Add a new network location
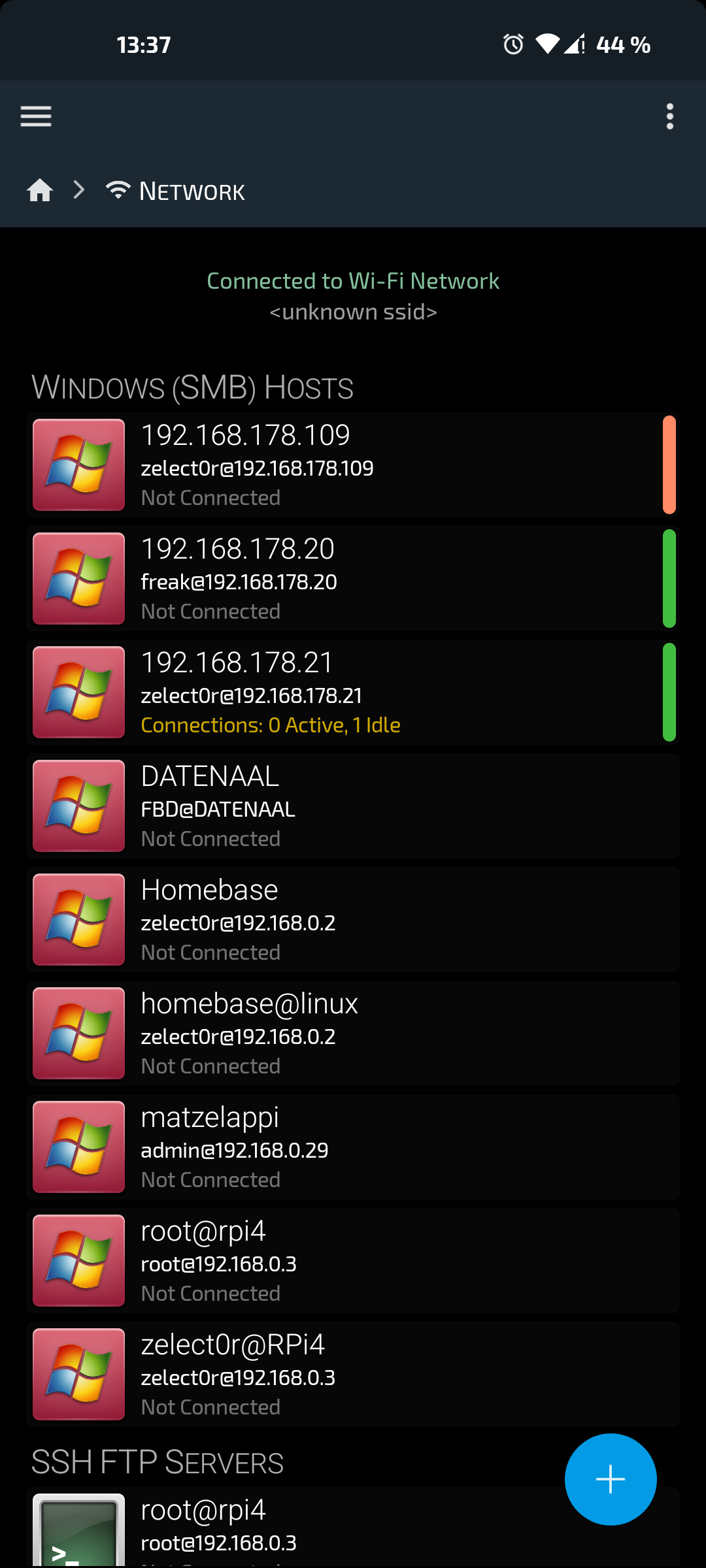The image size is (706, 1568). tap(611, 1479)
